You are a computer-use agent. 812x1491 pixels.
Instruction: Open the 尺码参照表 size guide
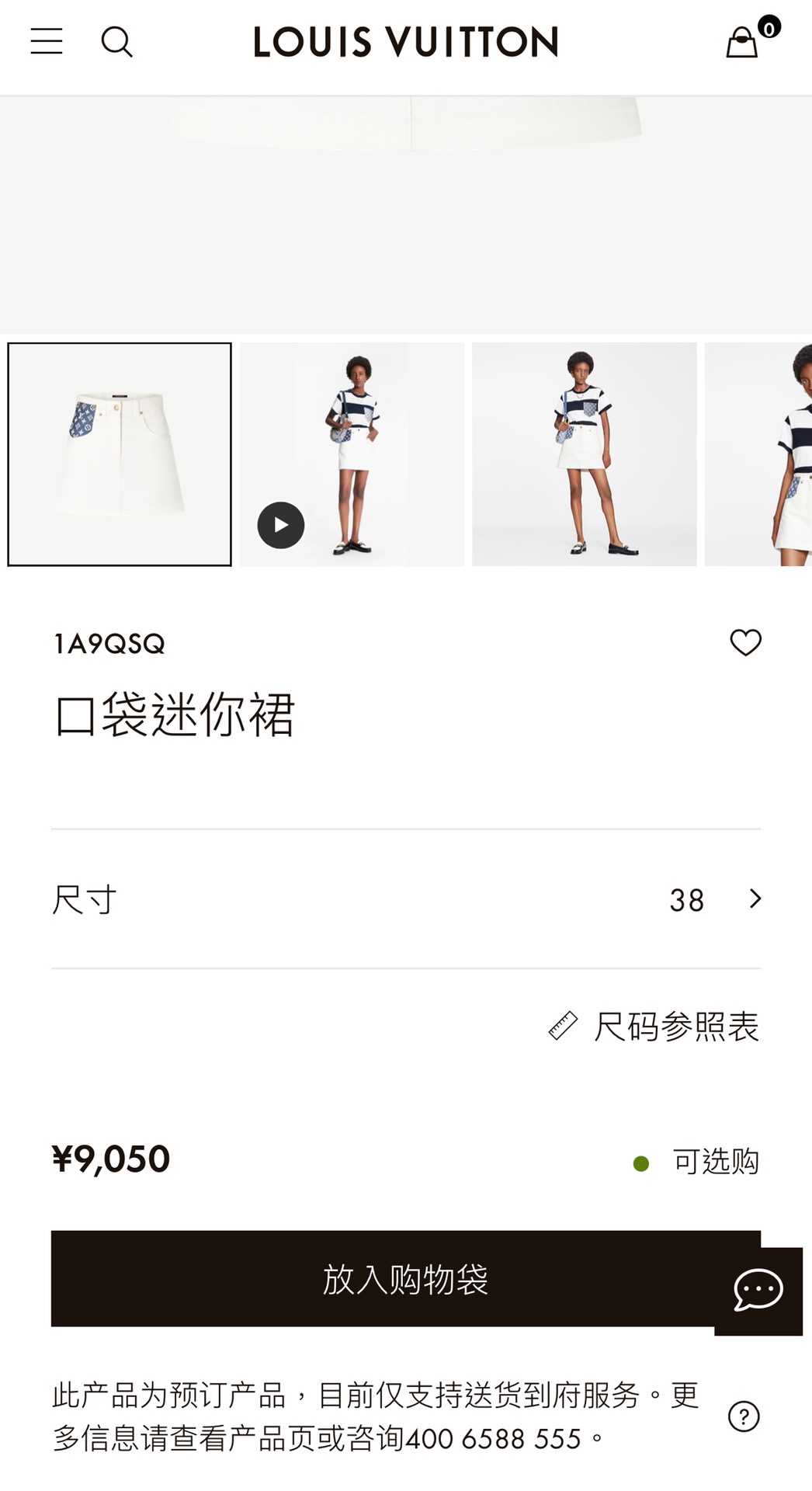click(654, 1027)
